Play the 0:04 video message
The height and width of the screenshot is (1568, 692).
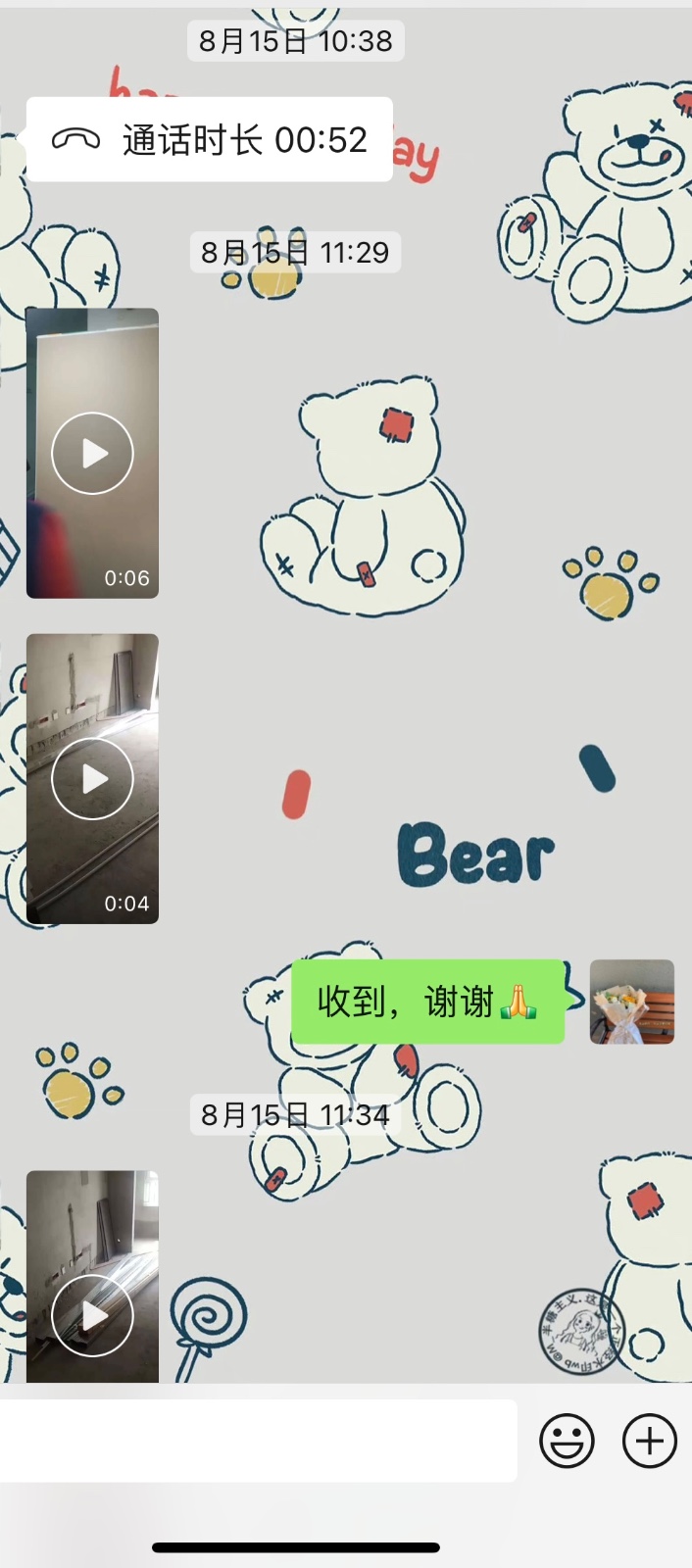click(x=92, y=778)
